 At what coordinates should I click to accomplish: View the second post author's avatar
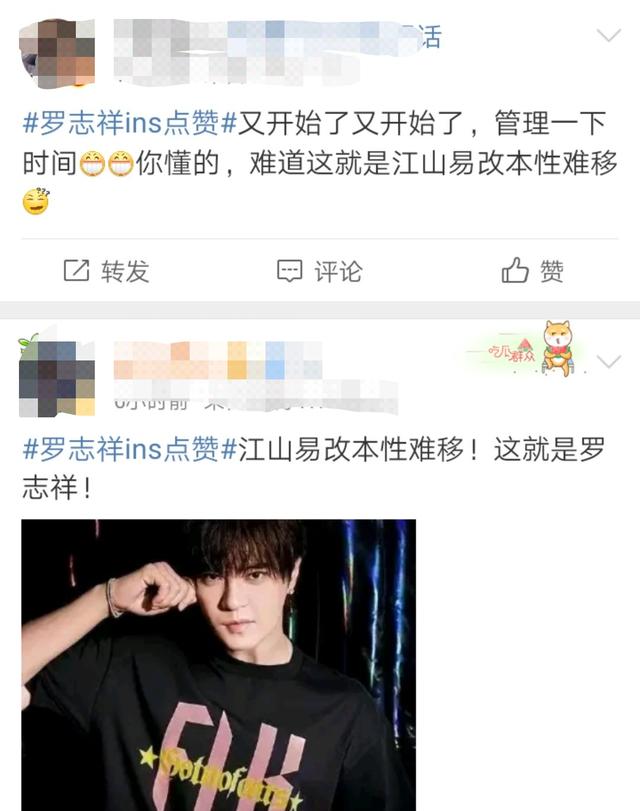pyautogui.click(x=56, y=377)
